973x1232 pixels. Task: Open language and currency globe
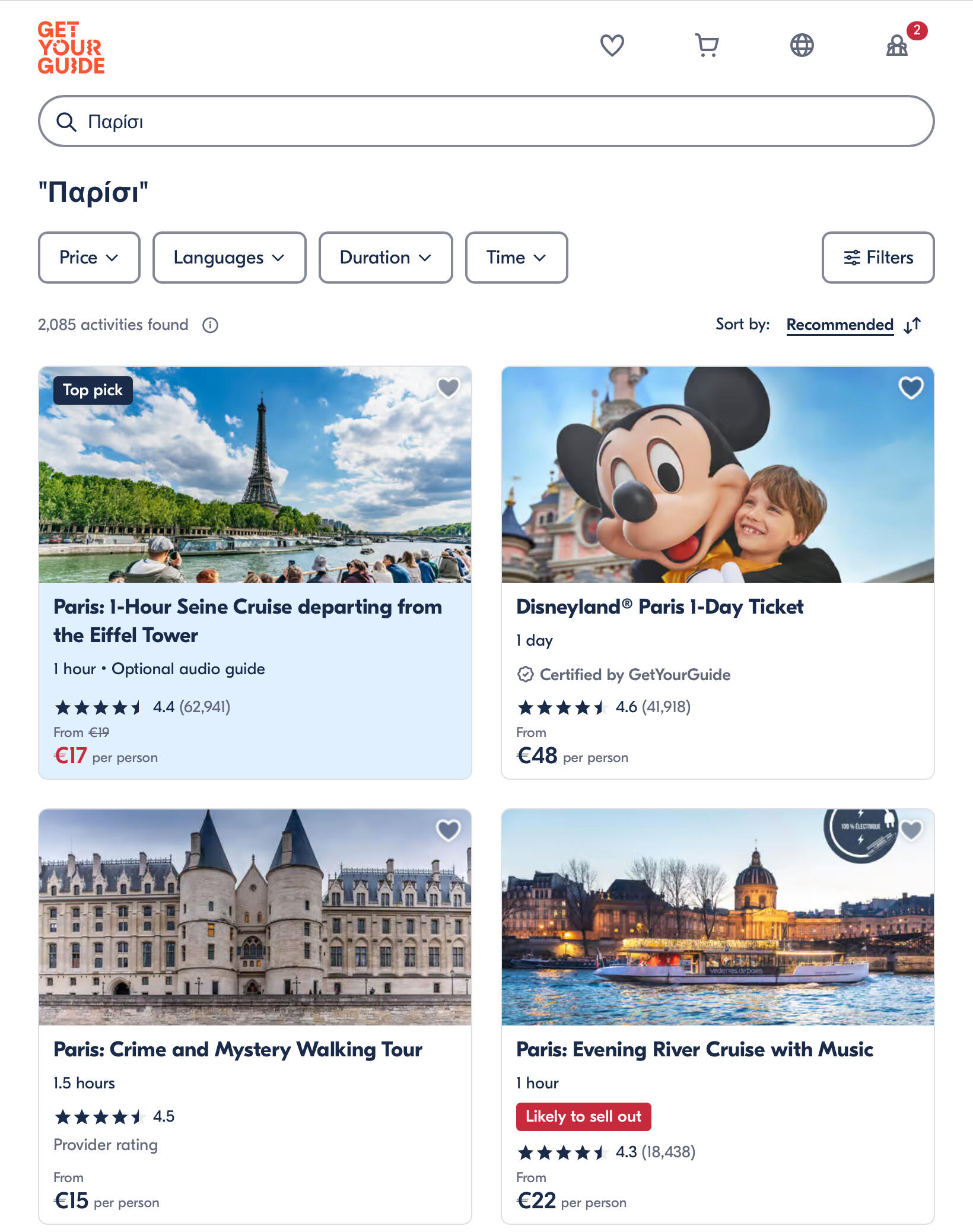(802, 45)
